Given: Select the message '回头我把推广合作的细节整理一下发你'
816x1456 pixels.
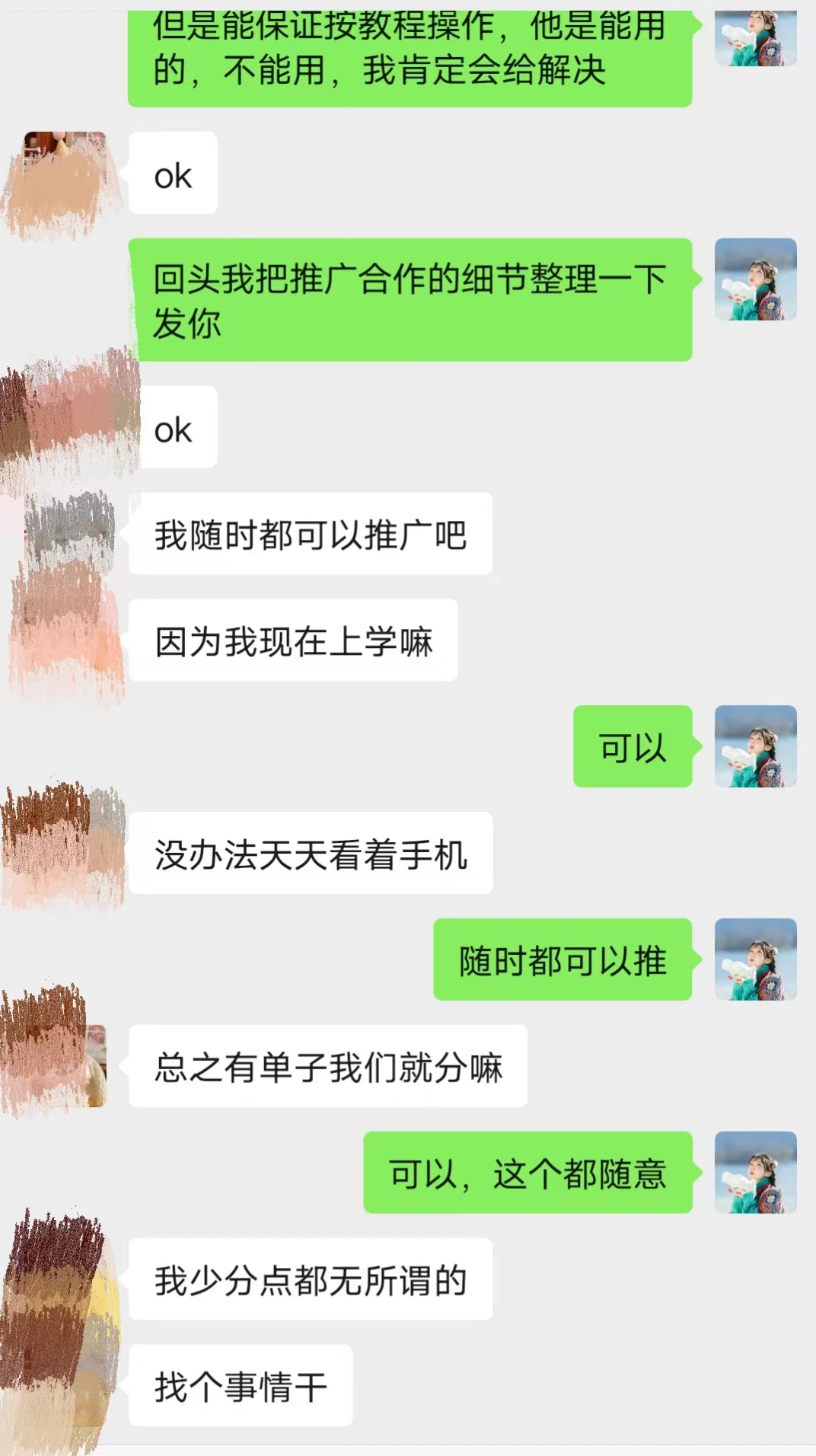Looking at the screenshot, I should pyautogui.click(x=415, y=299).
